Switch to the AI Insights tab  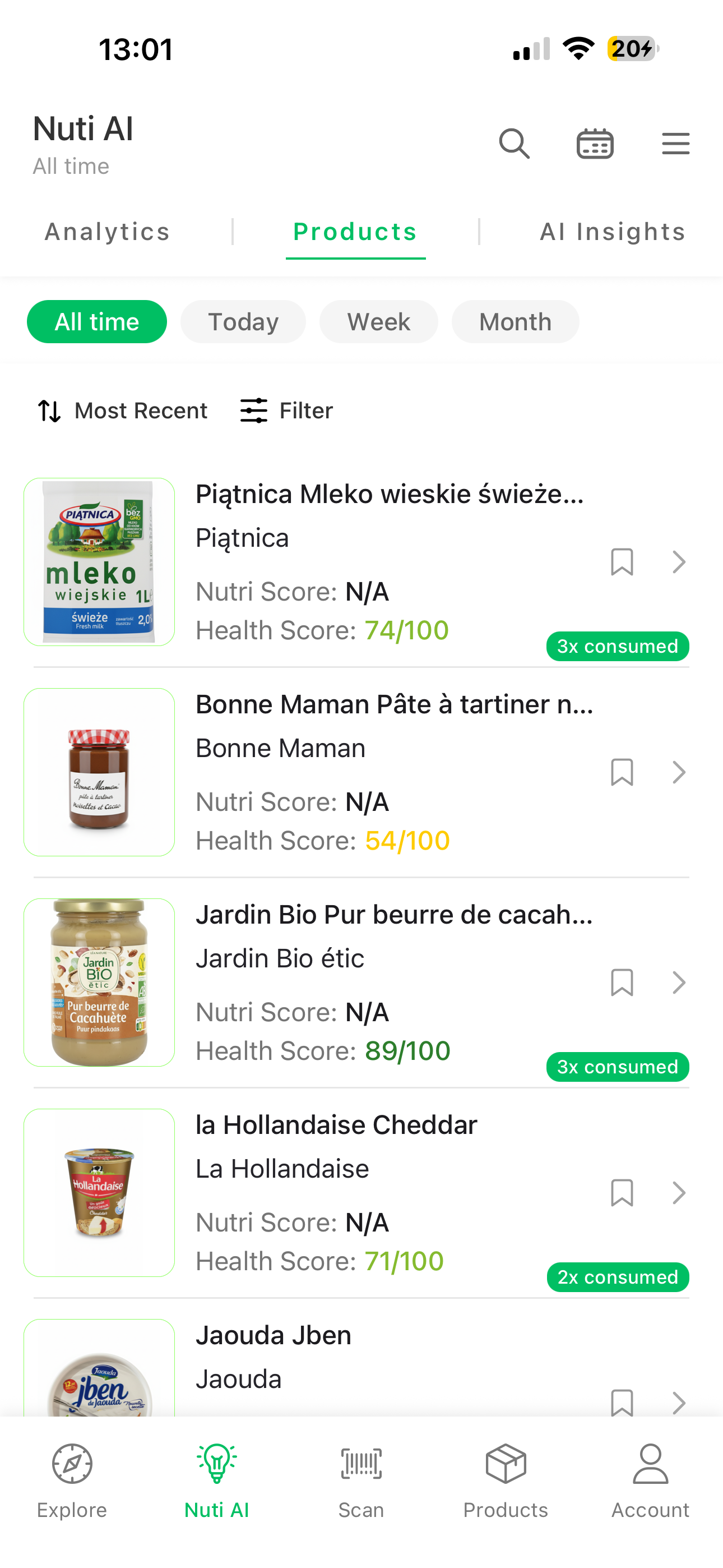(612, 232)
